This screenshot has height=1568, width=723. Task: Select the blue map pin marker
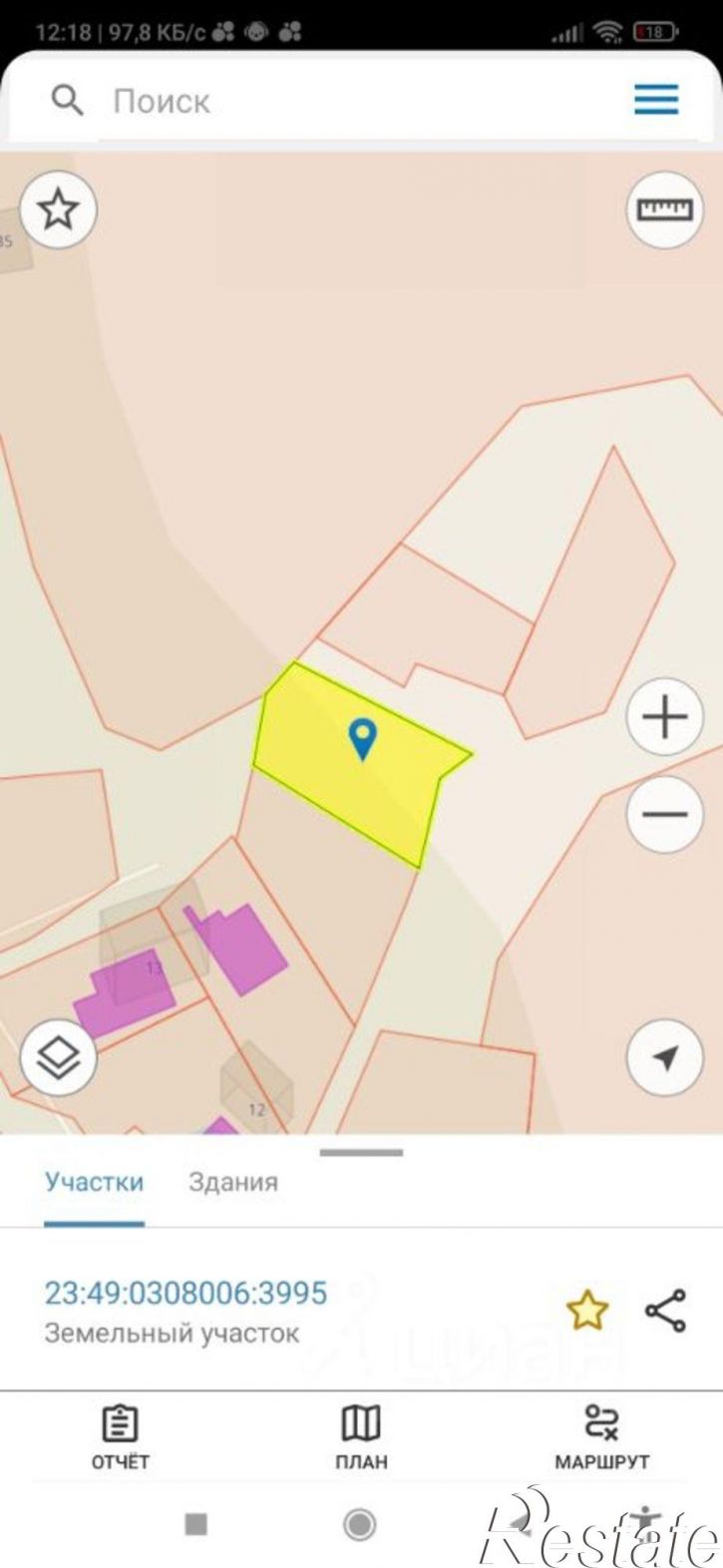click(362, 738)
